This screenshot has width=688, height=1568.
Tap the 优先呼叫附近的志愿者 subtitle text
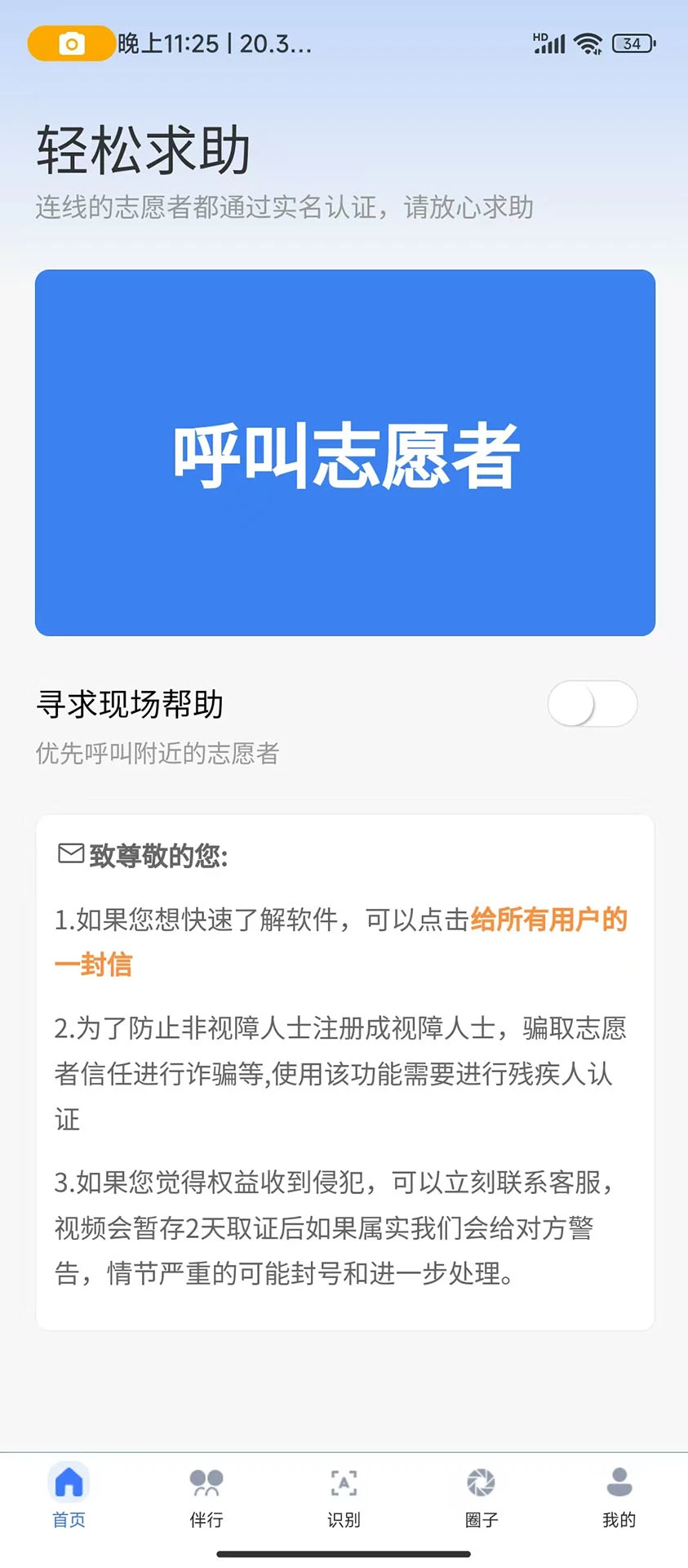pos(158,753)
